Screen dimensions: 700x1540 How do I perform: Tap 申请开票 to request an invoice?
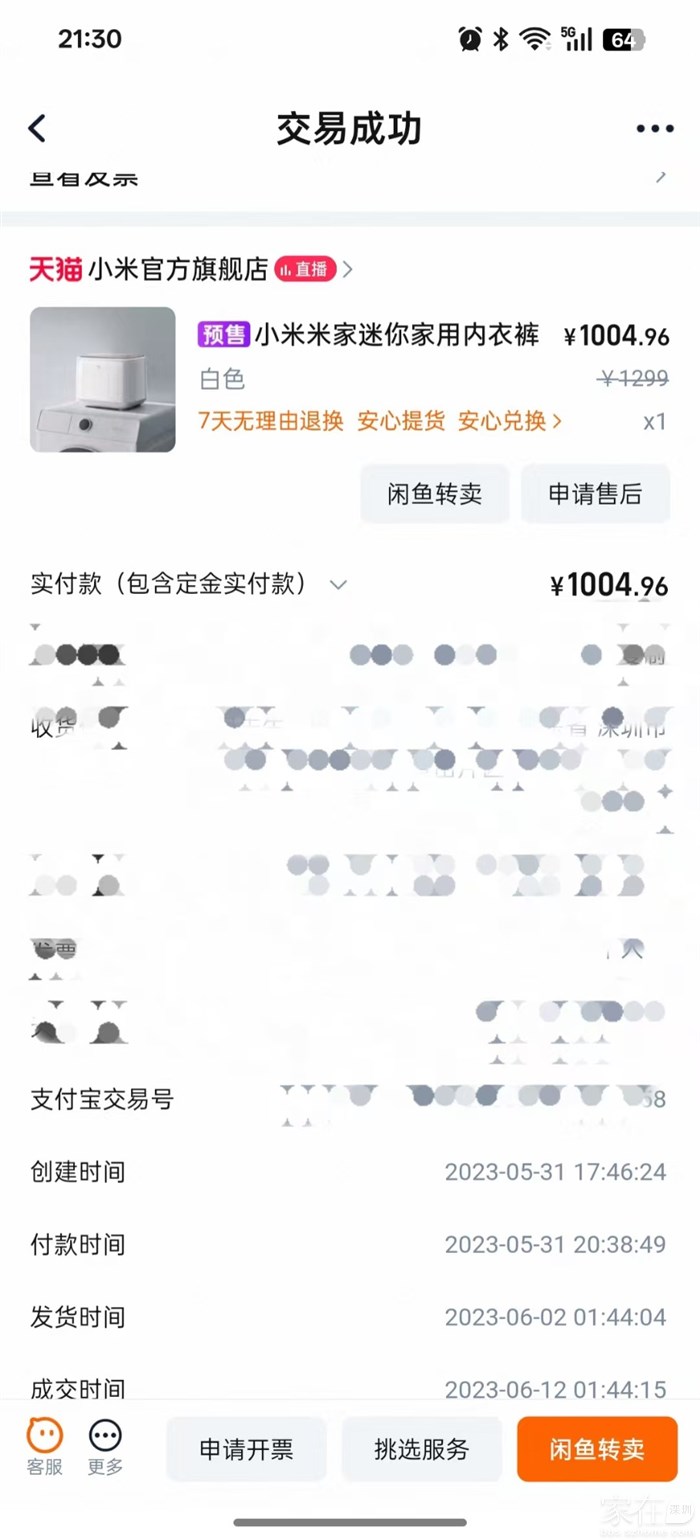246,1449
